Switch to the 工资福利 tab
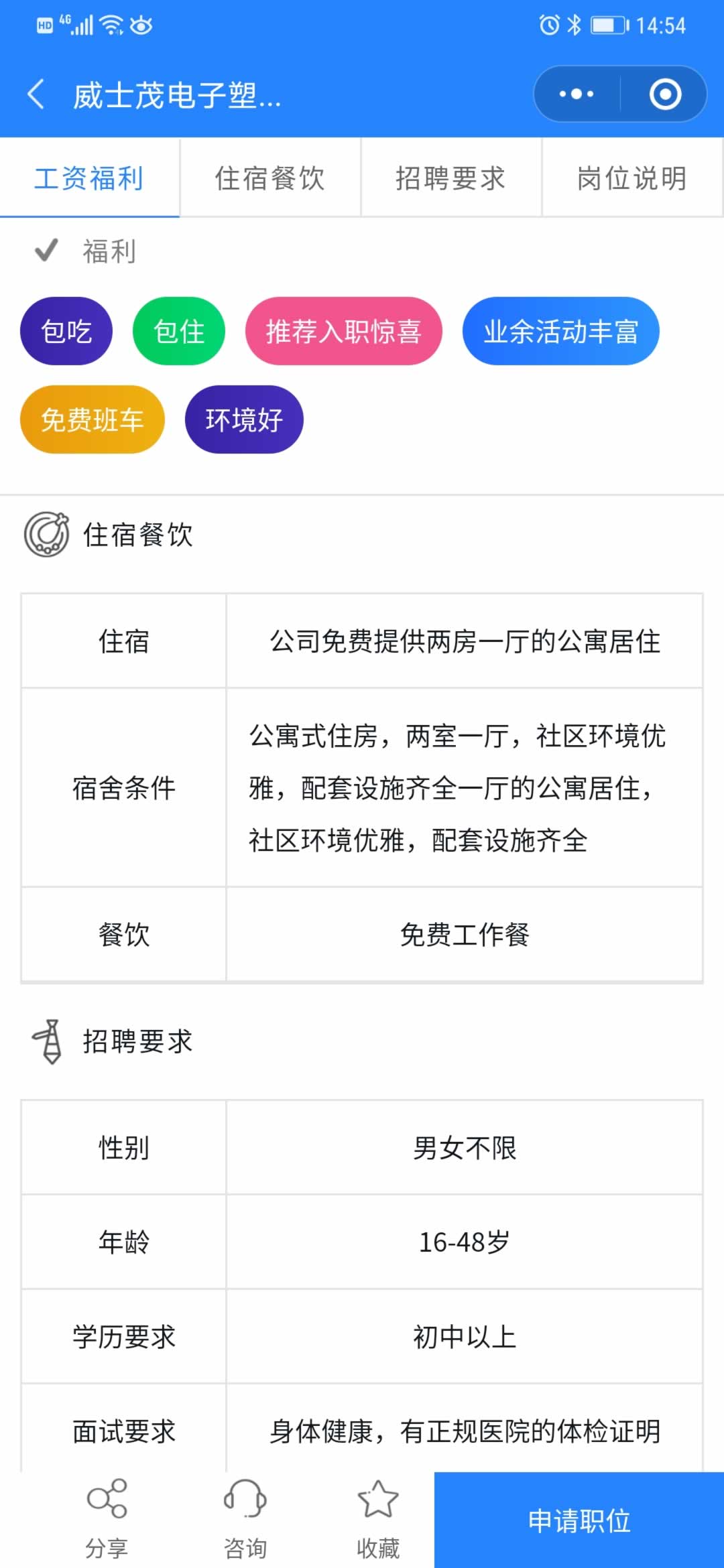 coord(89,178)
